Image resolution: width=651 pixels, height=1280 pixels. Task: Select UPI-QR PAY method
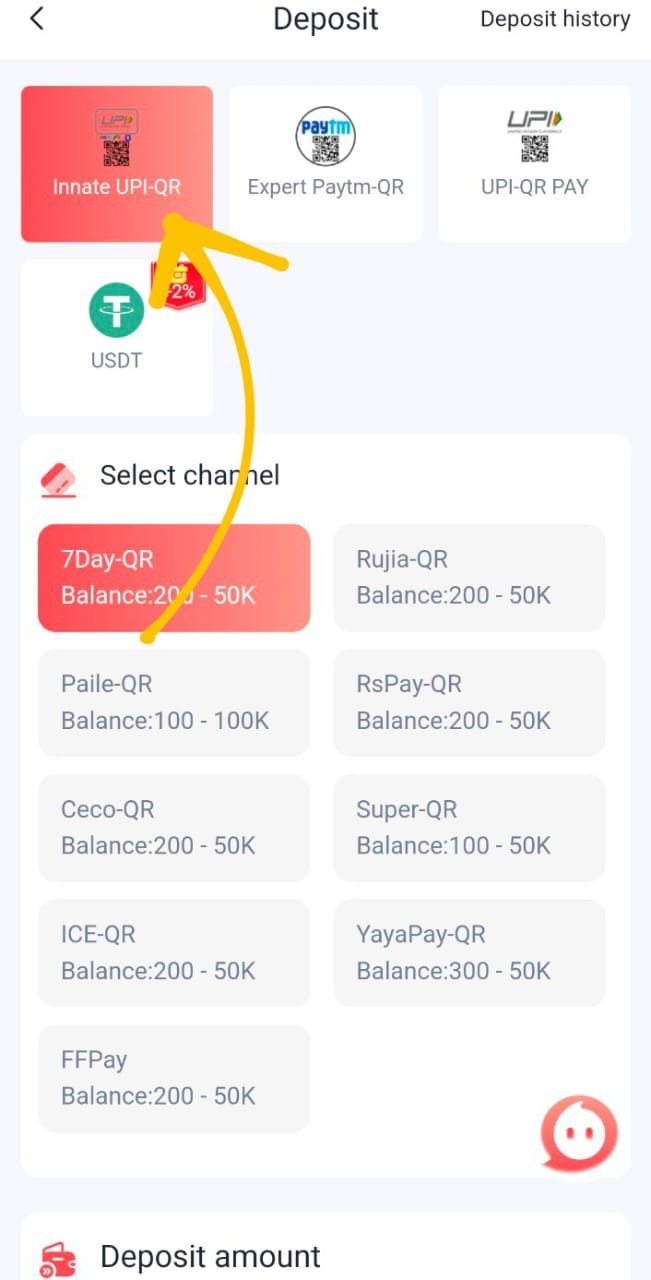point(534,164)
